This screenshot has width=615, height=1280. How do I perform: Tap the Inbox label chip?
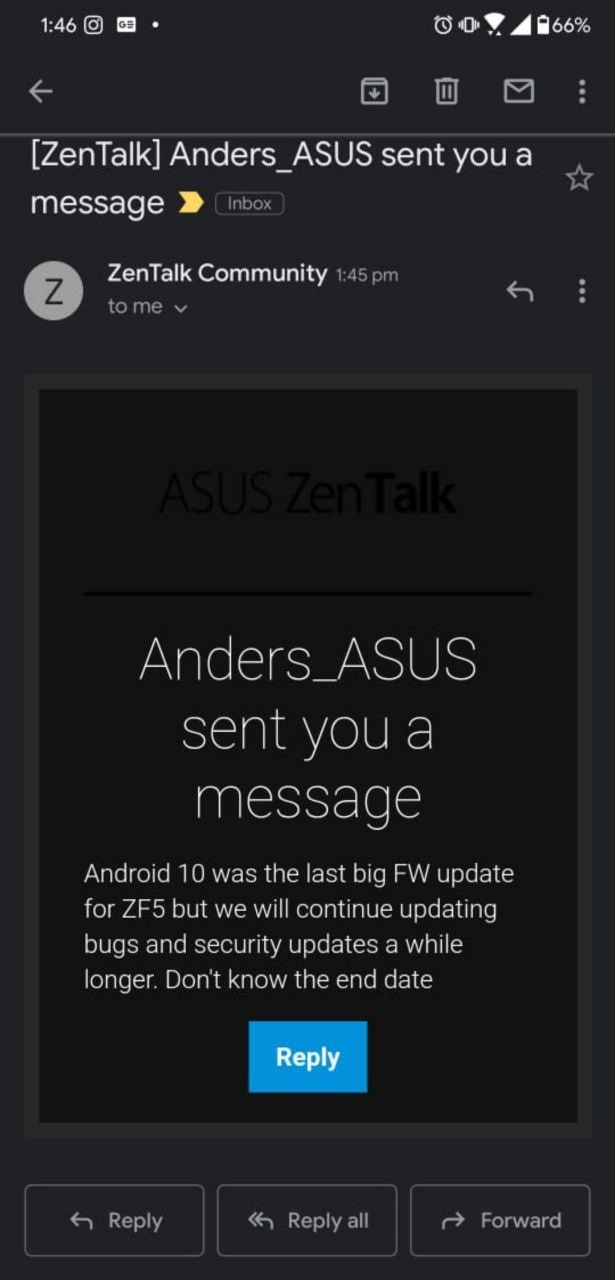[x=249, y=203]
